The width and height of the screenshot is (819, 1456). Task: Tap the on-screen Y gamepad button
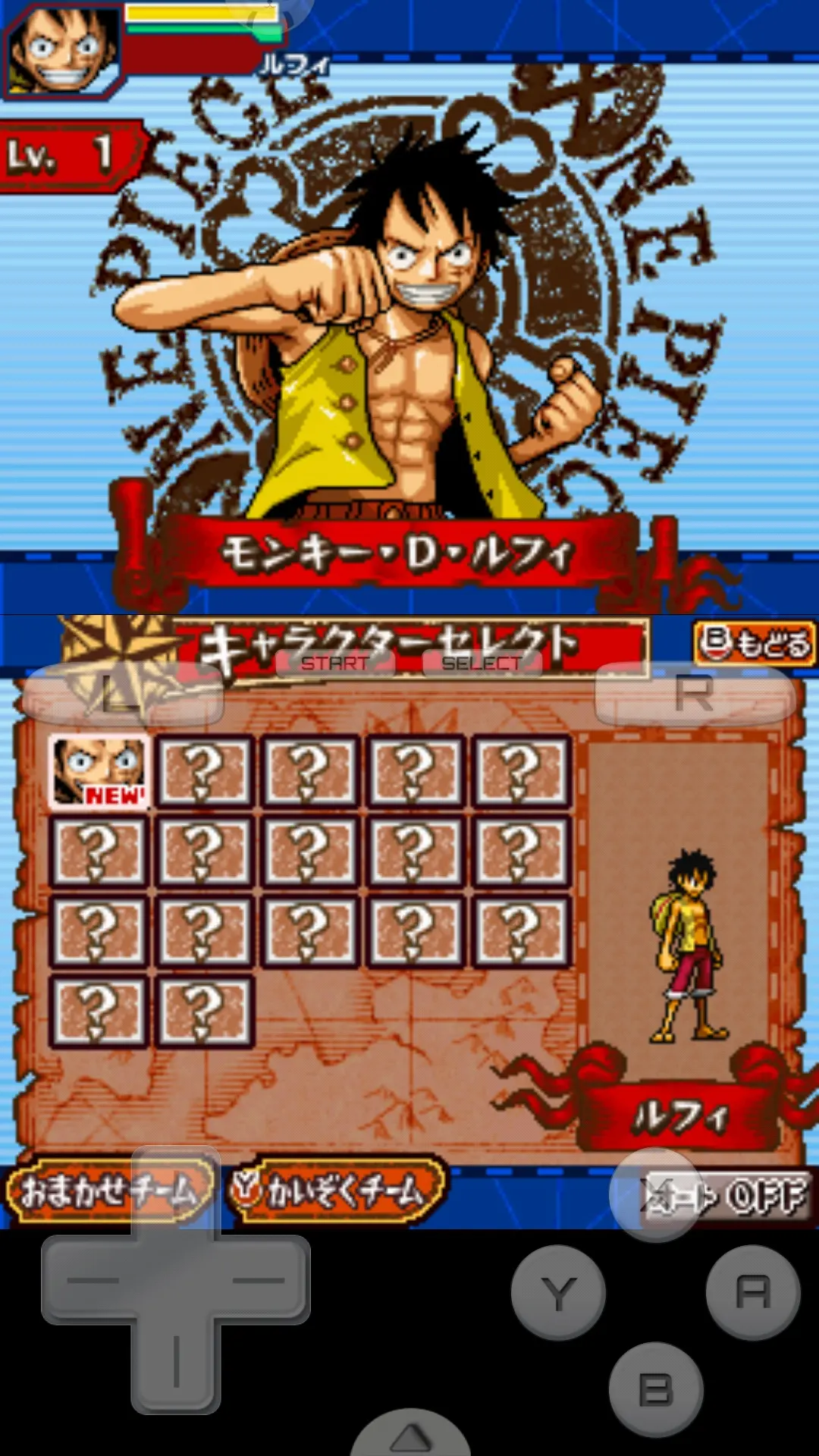point(558,1293)
